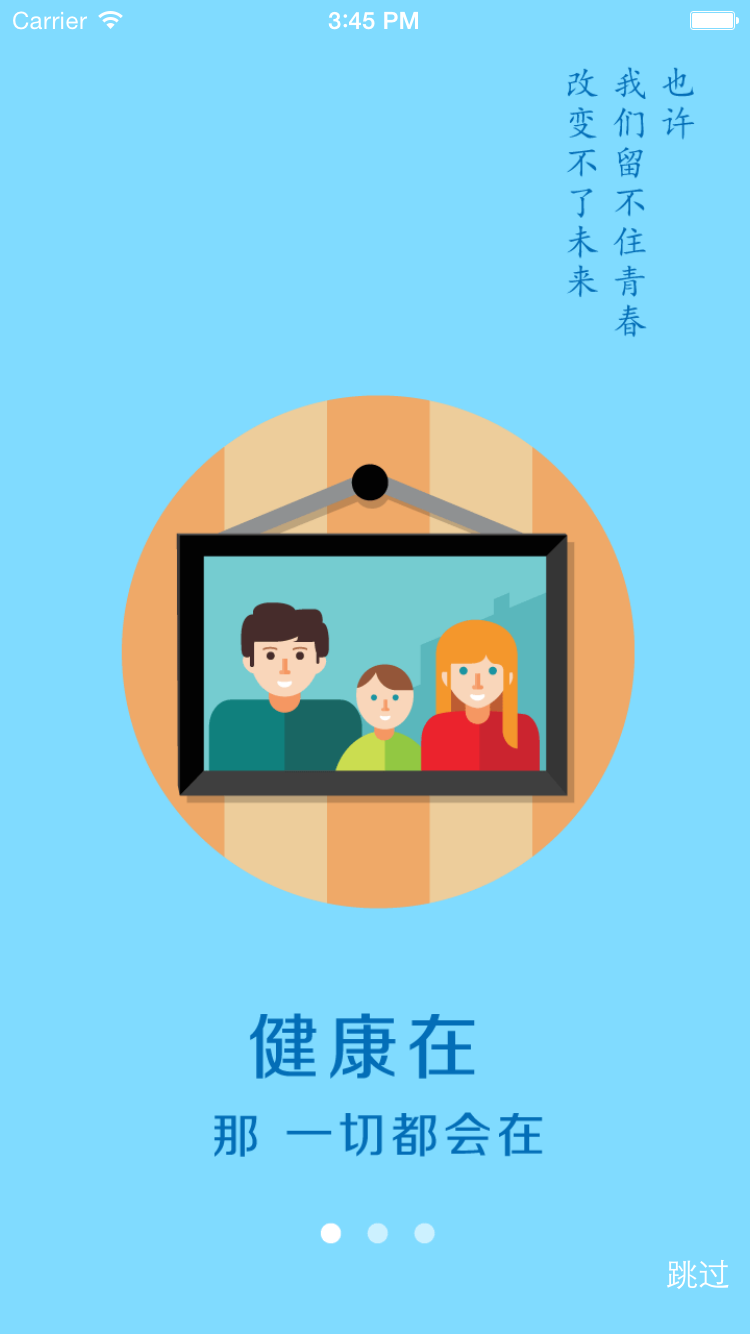Tap 跳过 to skip the intro

point(697,1276)
